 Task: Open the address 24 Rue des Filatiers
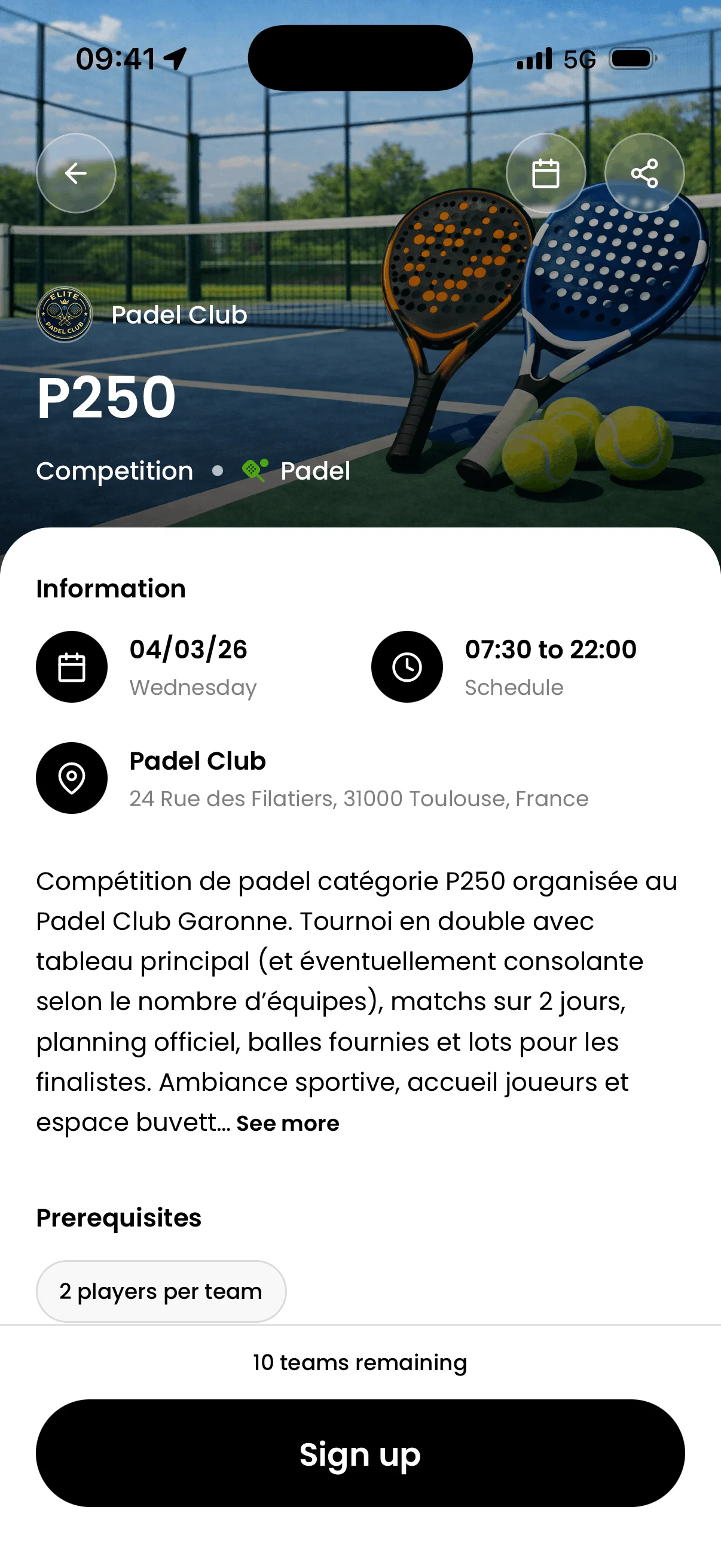pyautogui.click(x=358, y=798)
